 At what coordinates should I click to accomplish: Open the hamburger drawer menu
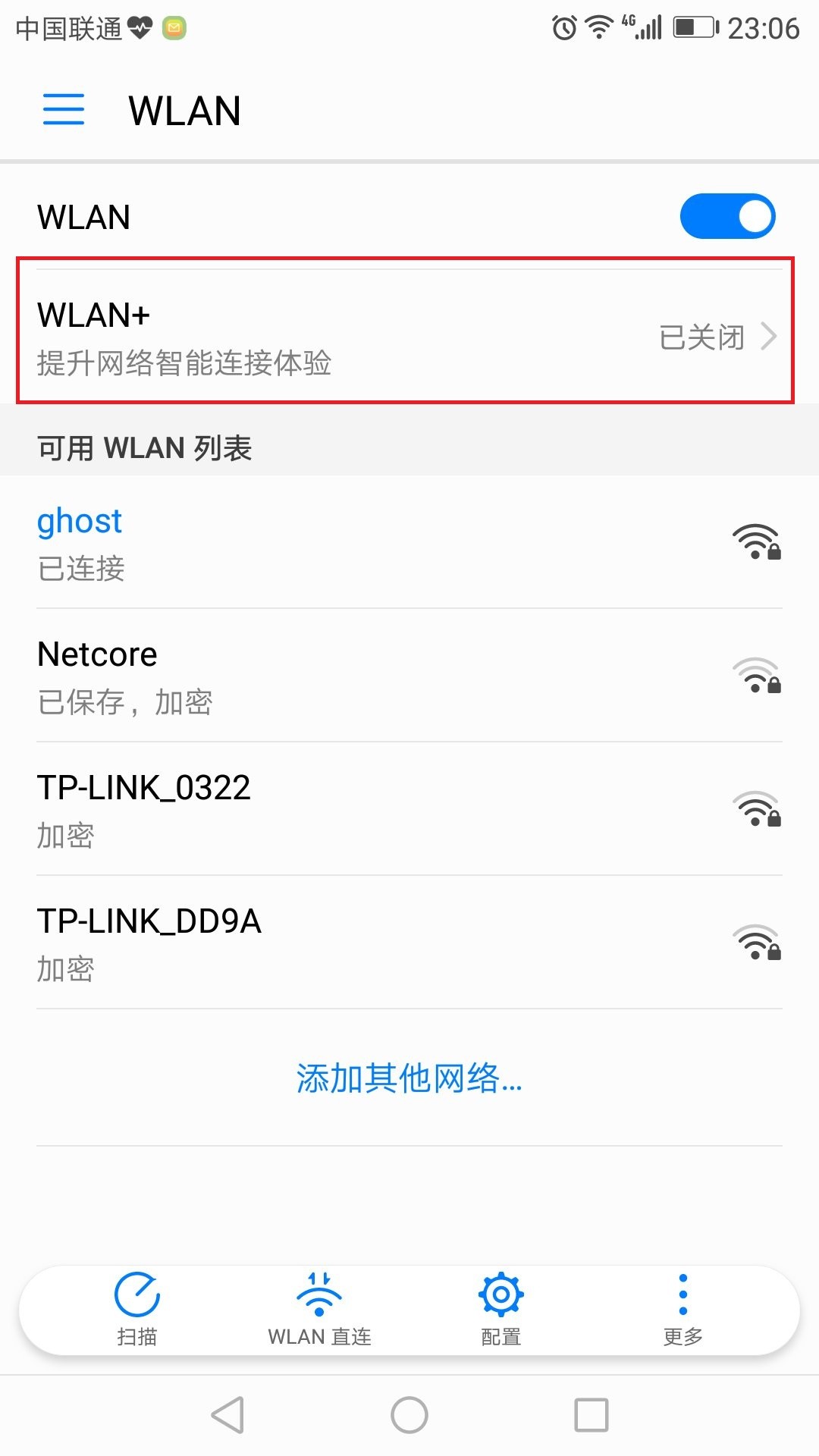pos(64,110)
